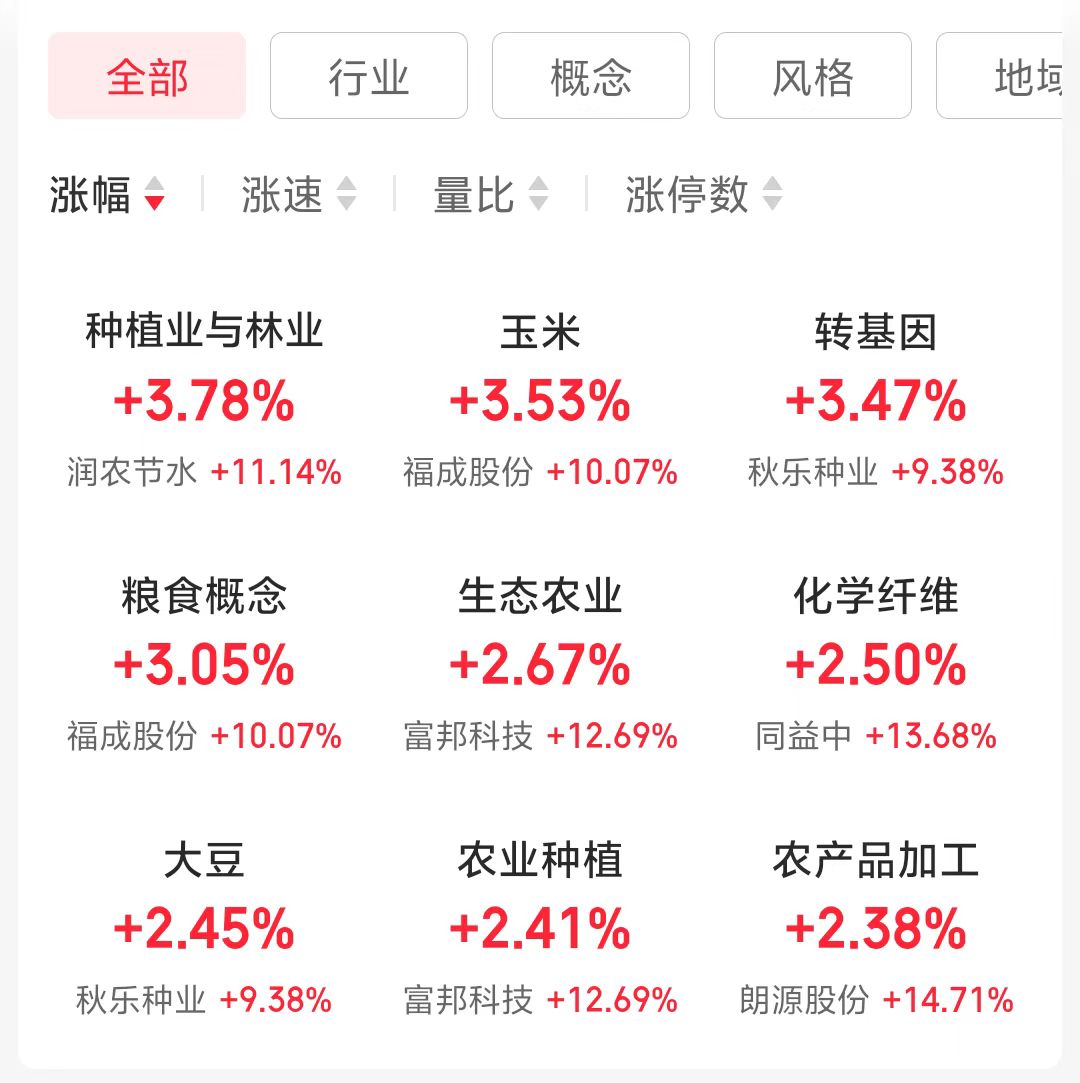Switch to the 概念 tab
Image resolution: width=1080 pixels, height=1083 pixels.
590,76
